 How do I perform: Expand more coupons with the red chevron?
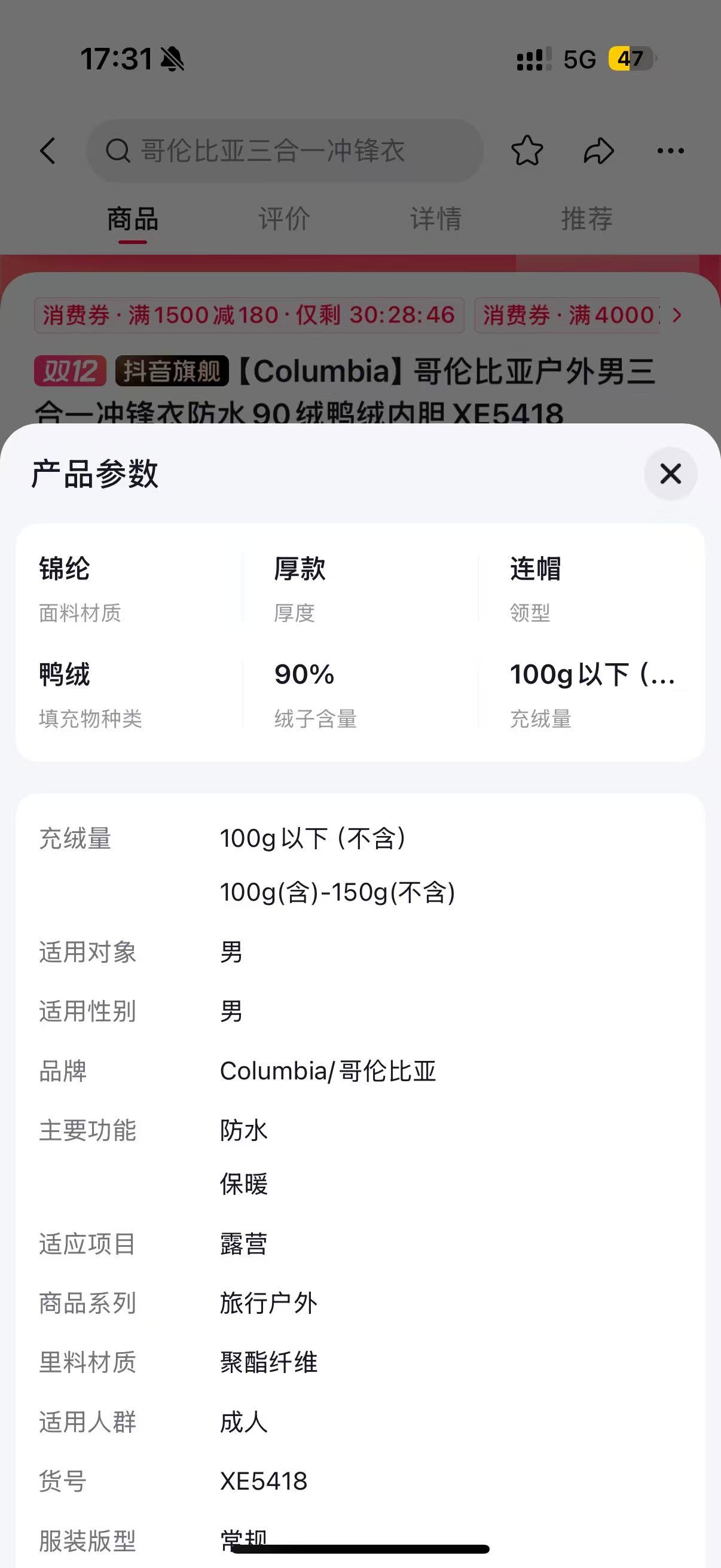click(677, 315)
